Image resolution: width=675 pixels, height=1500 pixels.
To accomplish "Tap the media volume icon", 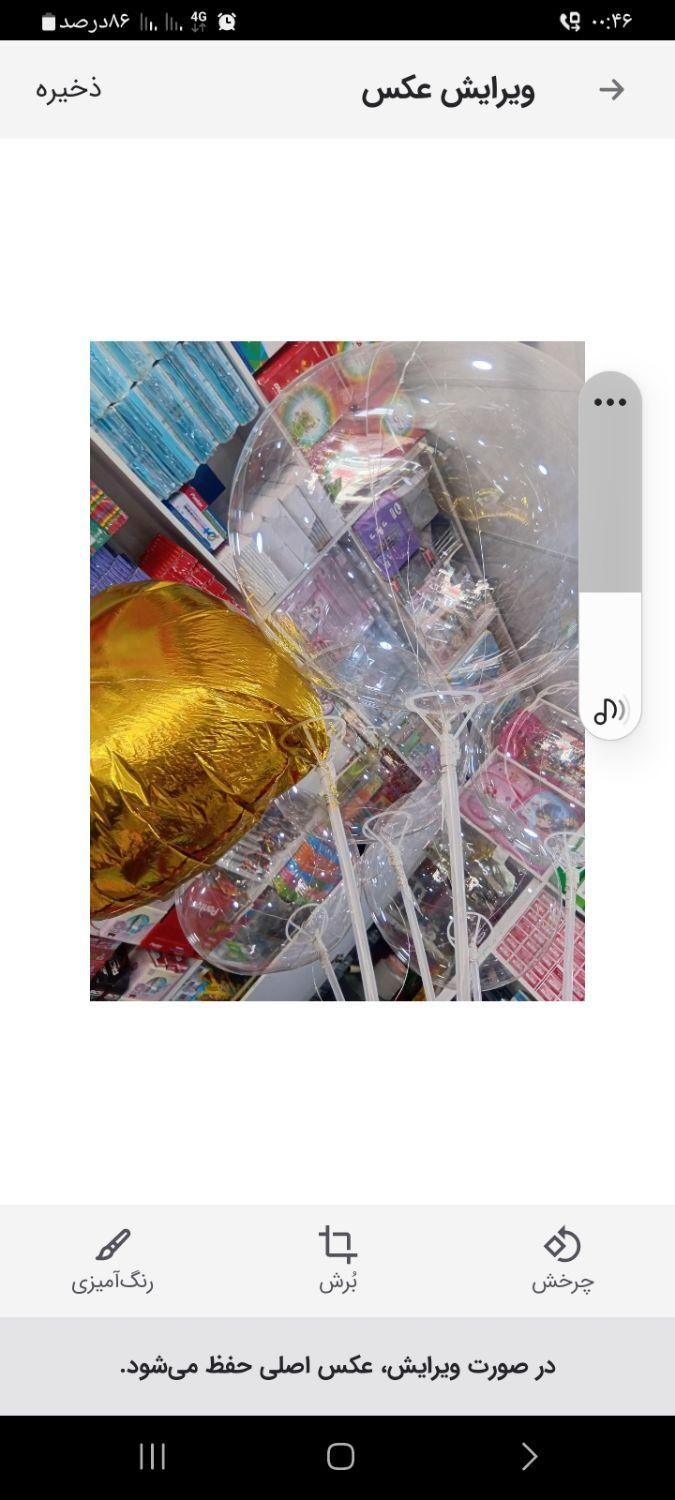I will pyautogui.click(x=610, y=710).
